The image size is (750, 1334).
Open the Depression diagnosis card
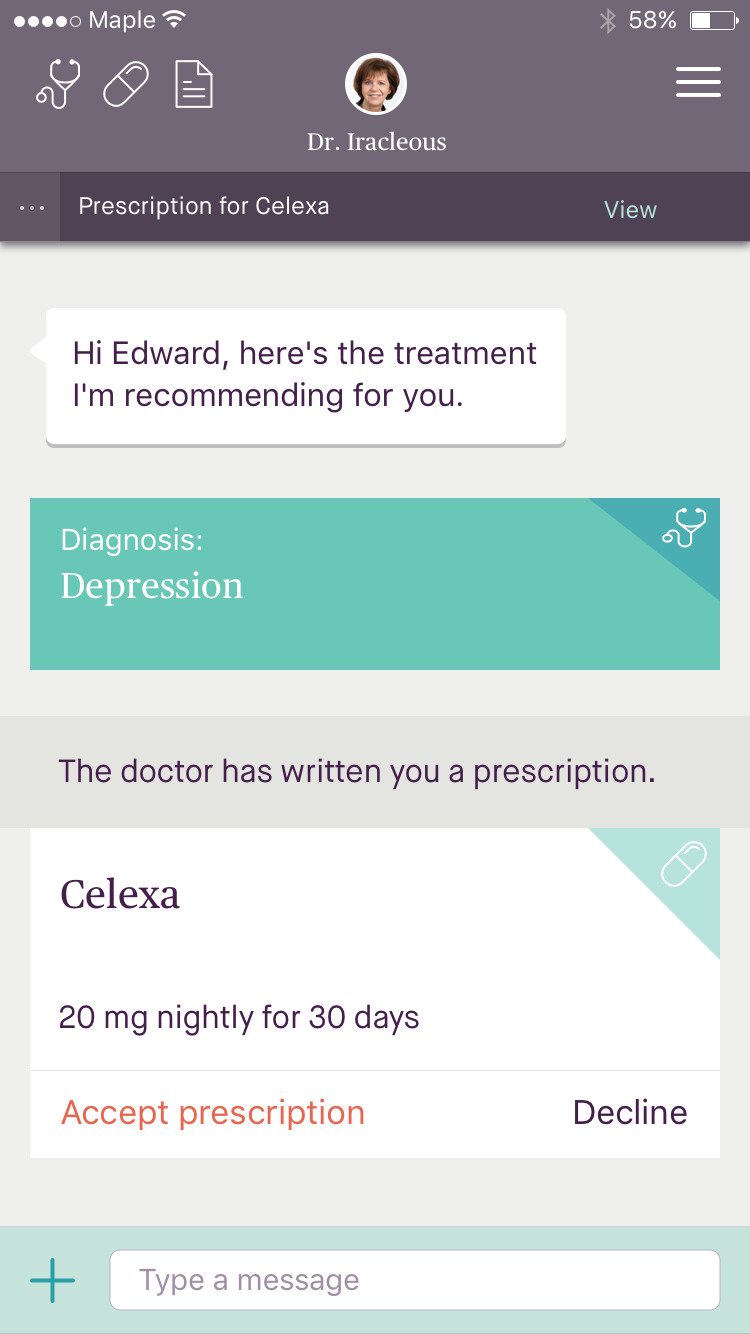374,583
